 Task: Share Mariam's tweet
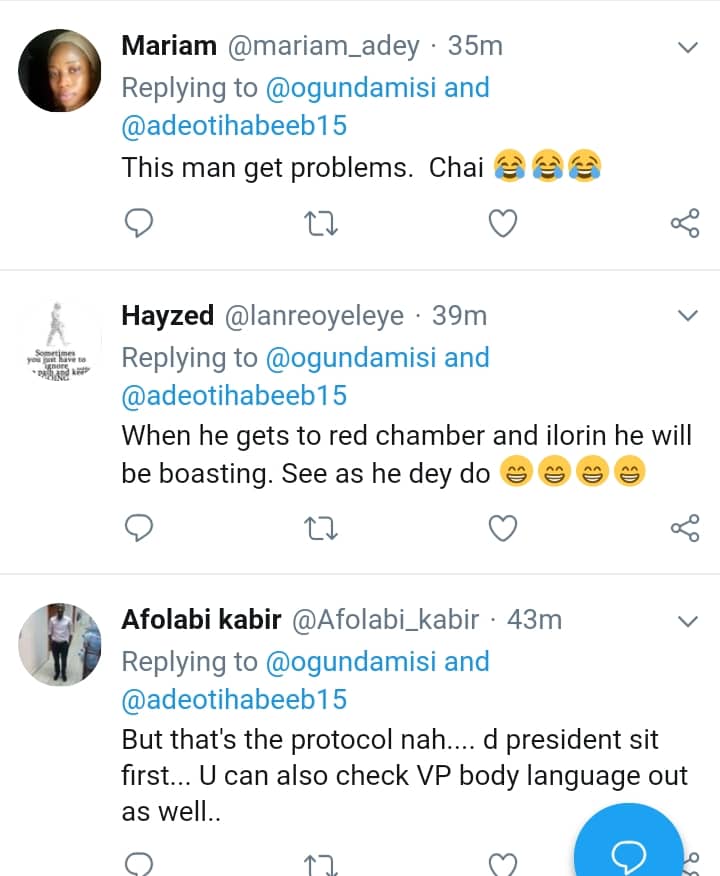pyautogui.click(x=685, y=223)
